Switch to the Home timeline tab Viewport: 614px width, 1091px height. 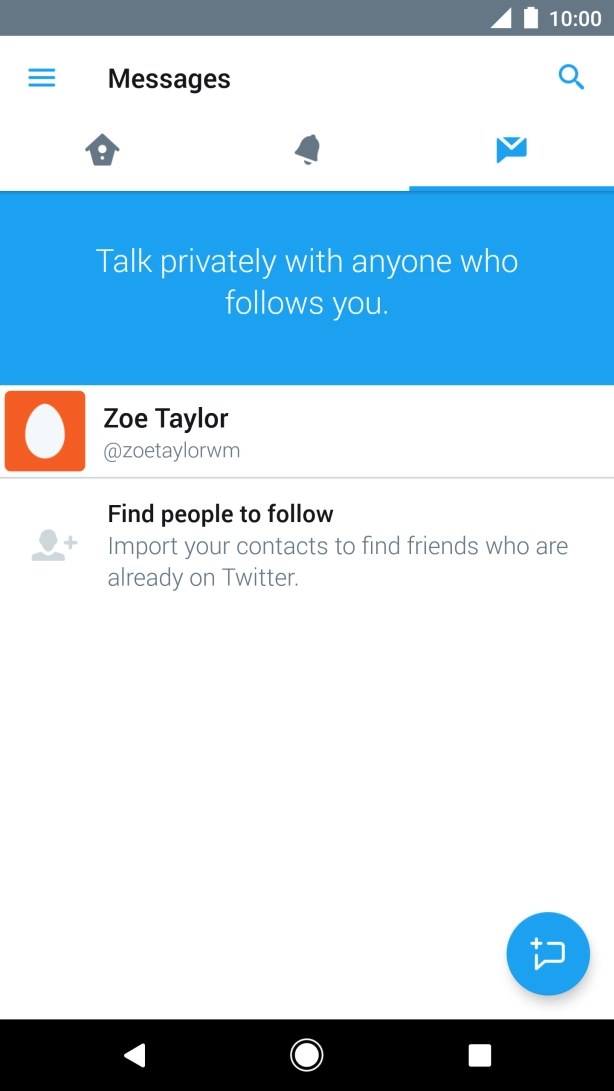point(102,151)
